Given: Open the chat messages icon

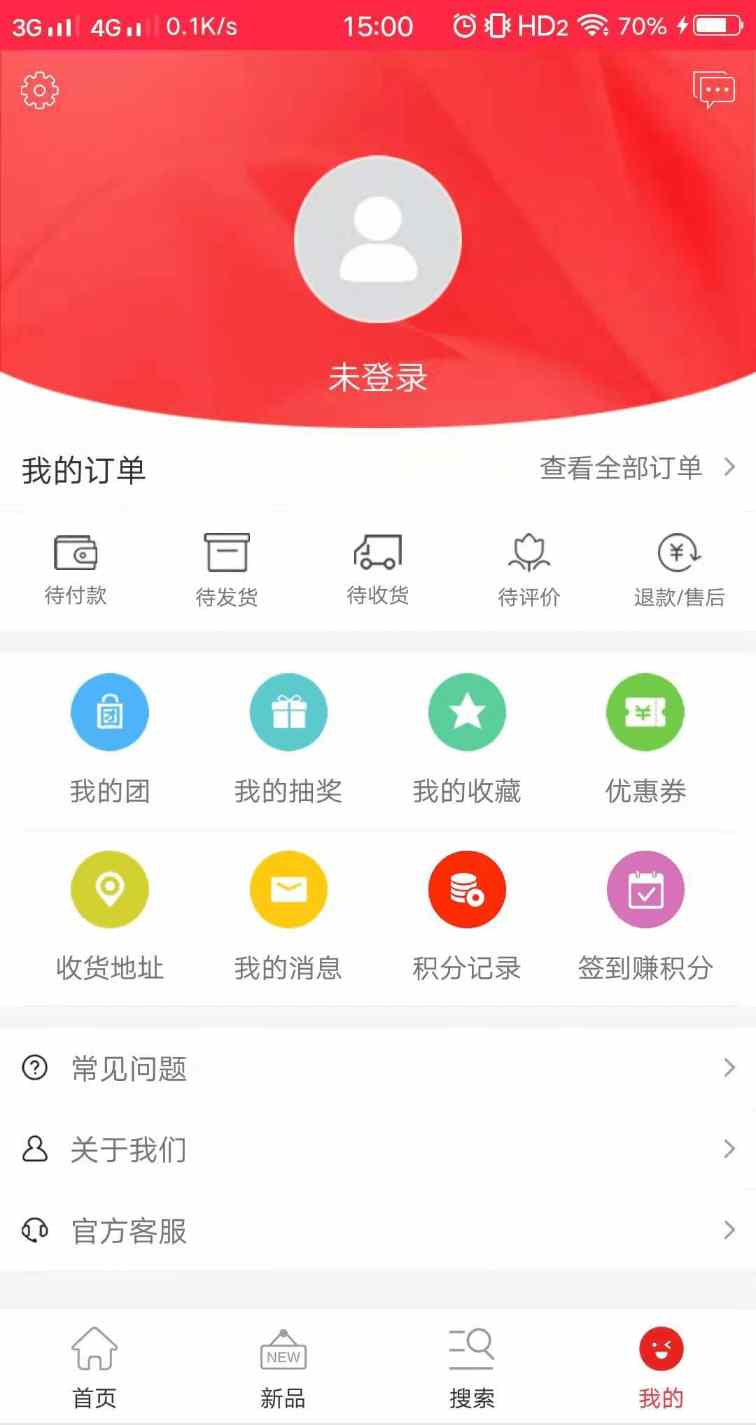Looking at the screenshot, I should click(713, 91).
